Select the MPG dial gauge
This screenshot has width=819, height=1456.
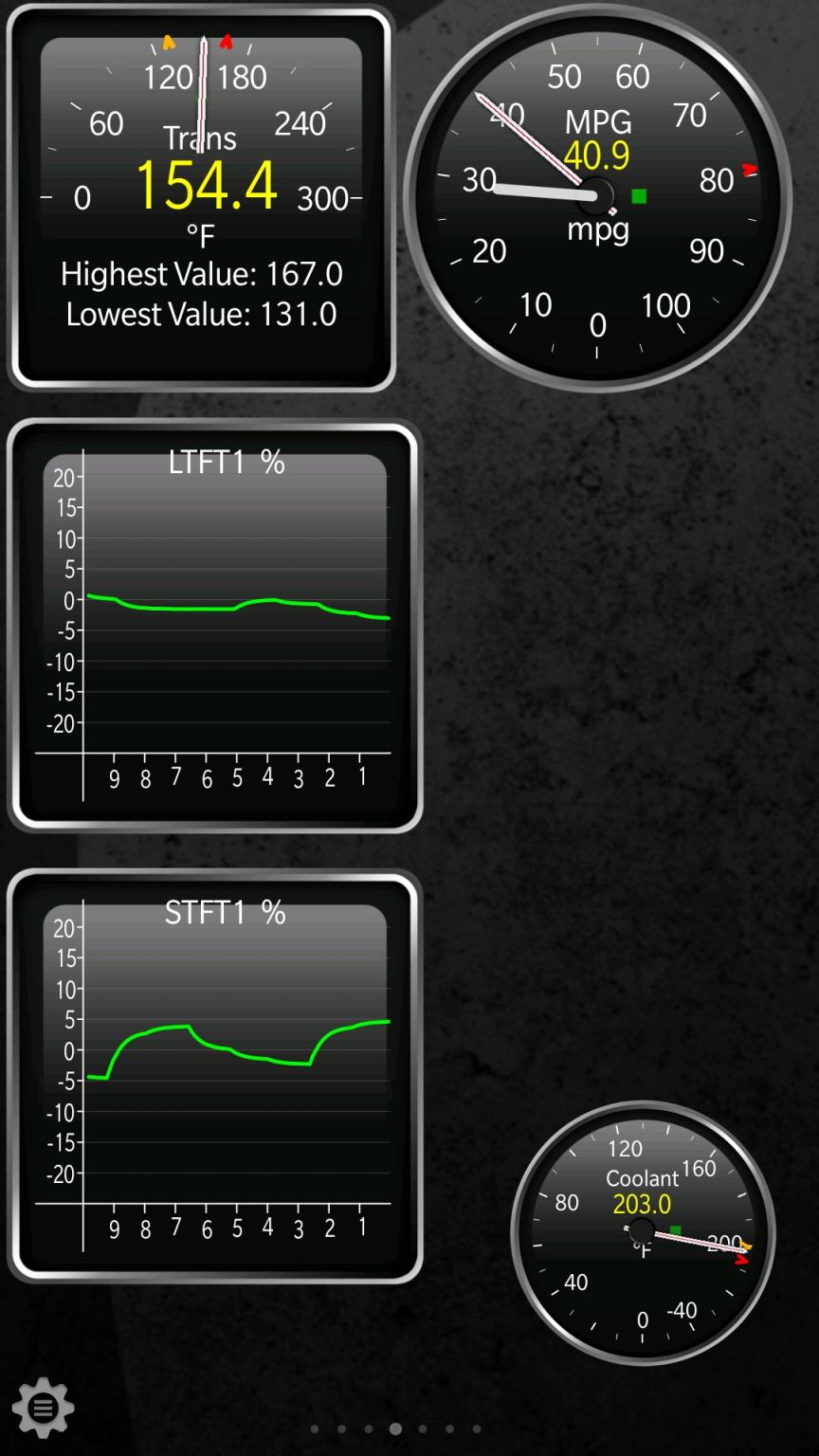(597, 198)
